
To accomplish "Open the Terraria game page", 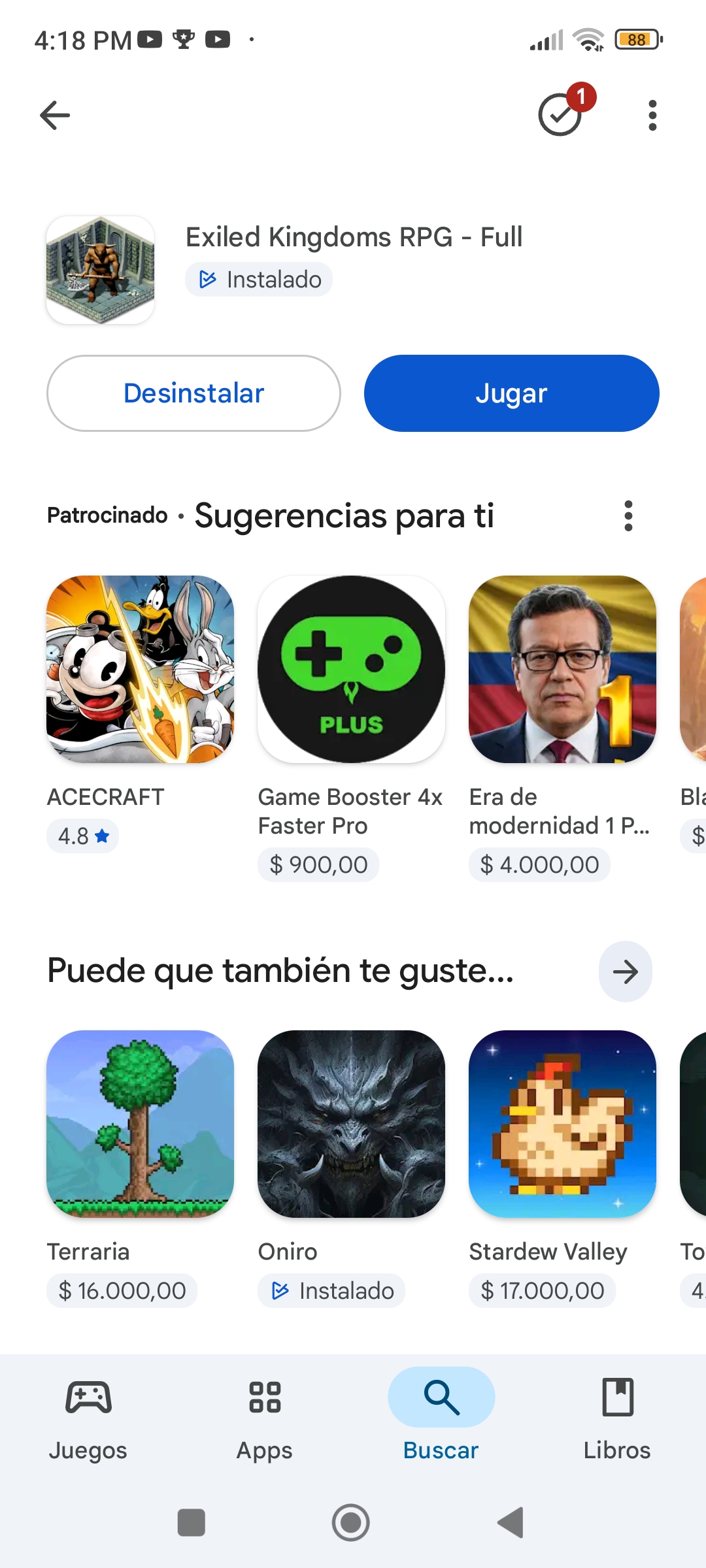I will [140, 1124].
